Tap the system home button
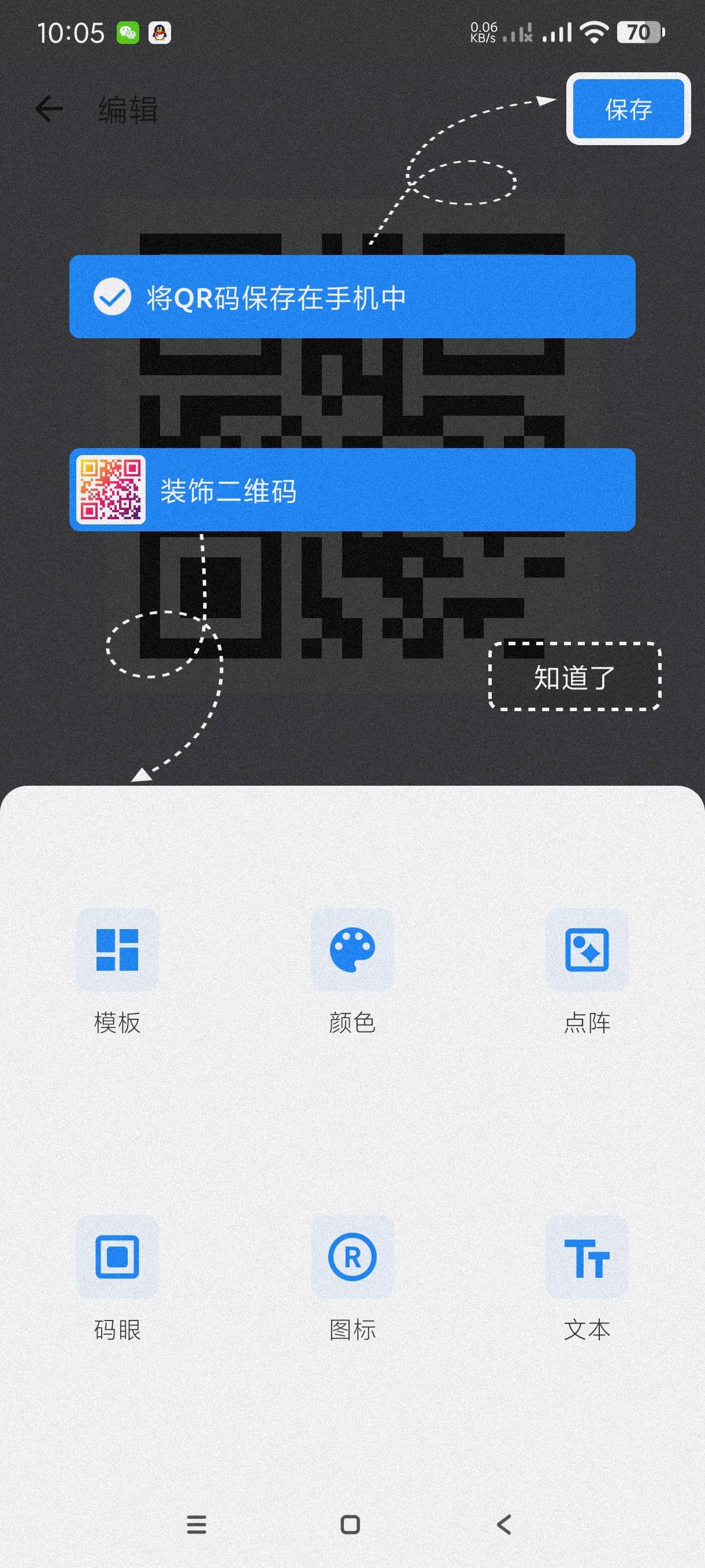705x1568 pixels. (x=350, y=1524)
